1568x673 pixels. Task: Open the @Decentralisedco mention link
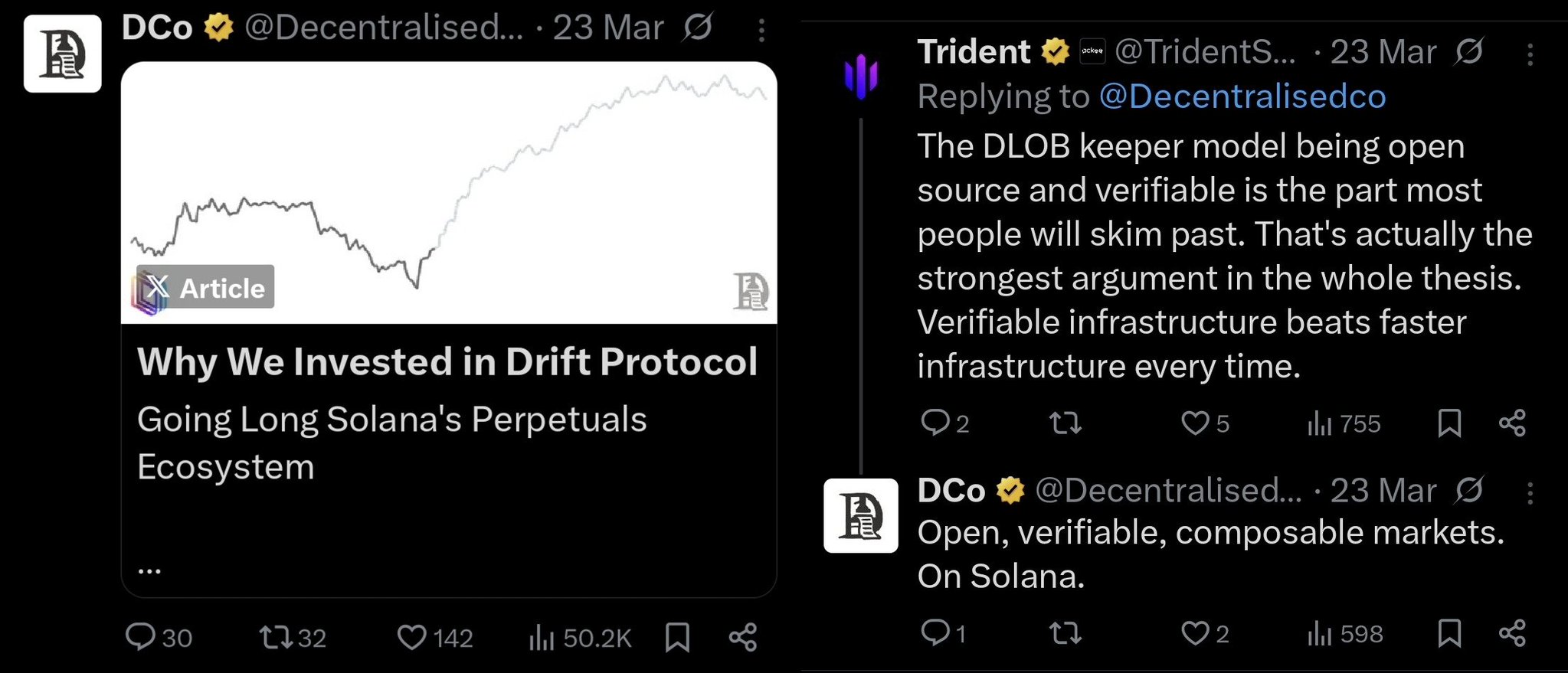[1242, 97]
